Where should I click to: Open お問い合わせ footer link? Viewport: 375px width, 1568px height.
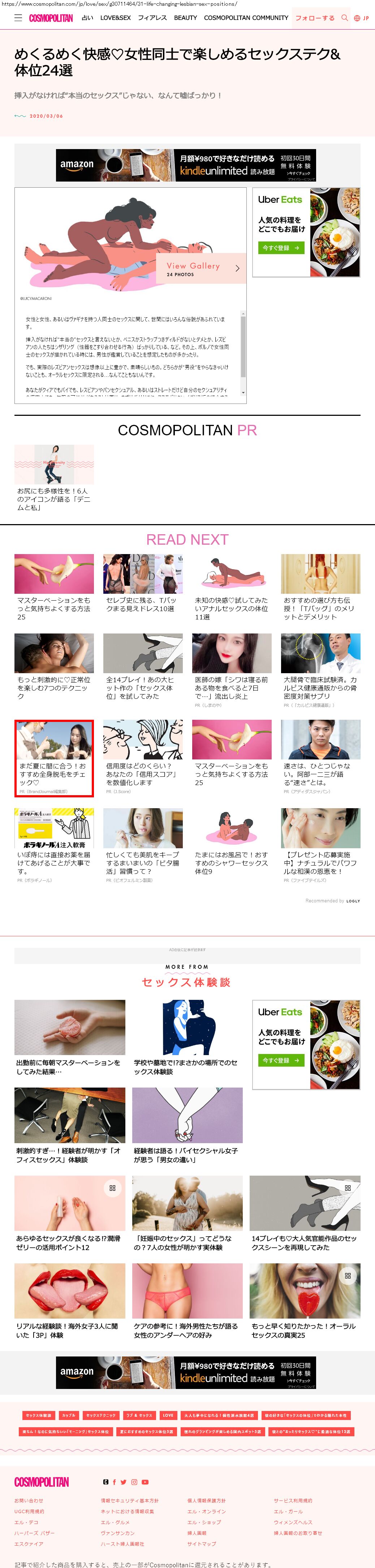[29, 1501]
